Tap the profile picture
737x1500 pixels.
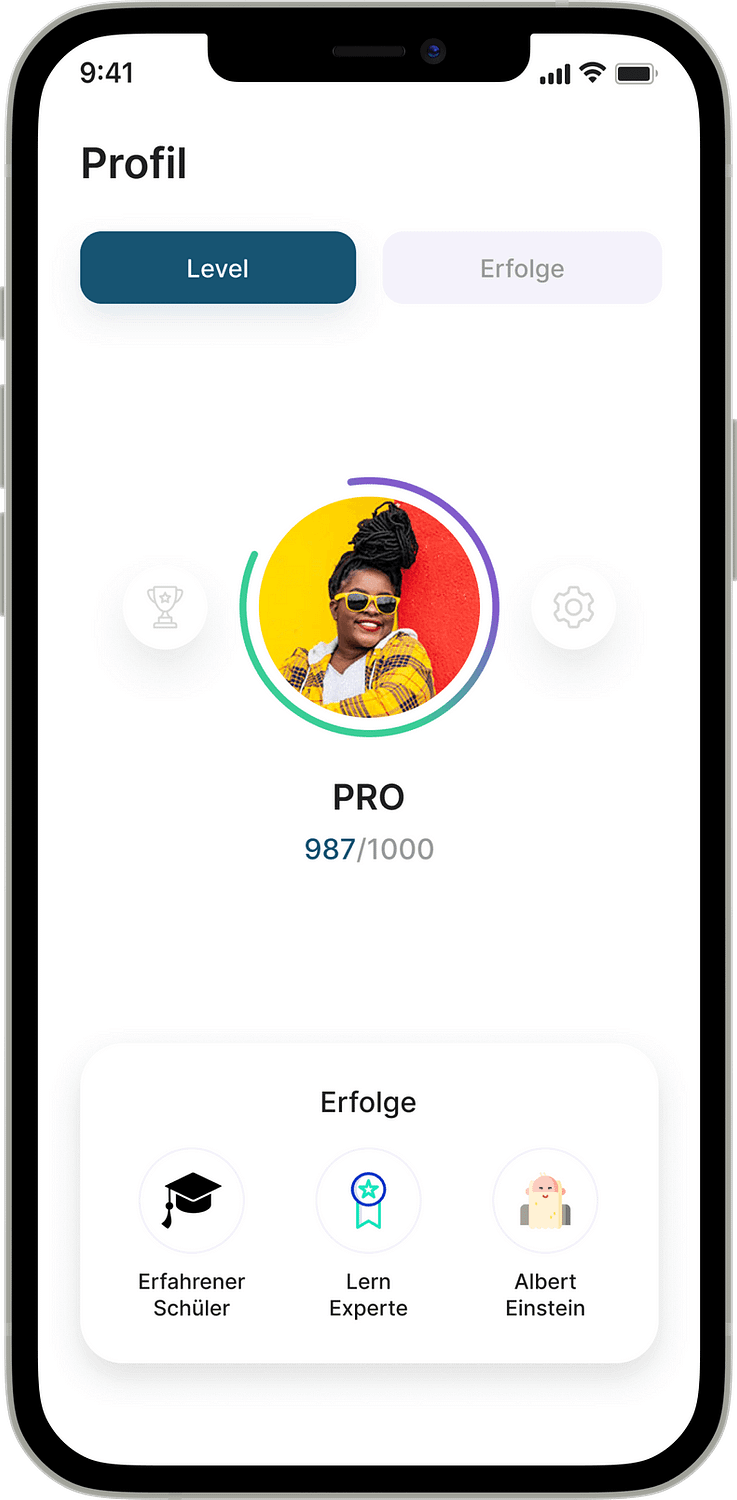tap(369, 607)
